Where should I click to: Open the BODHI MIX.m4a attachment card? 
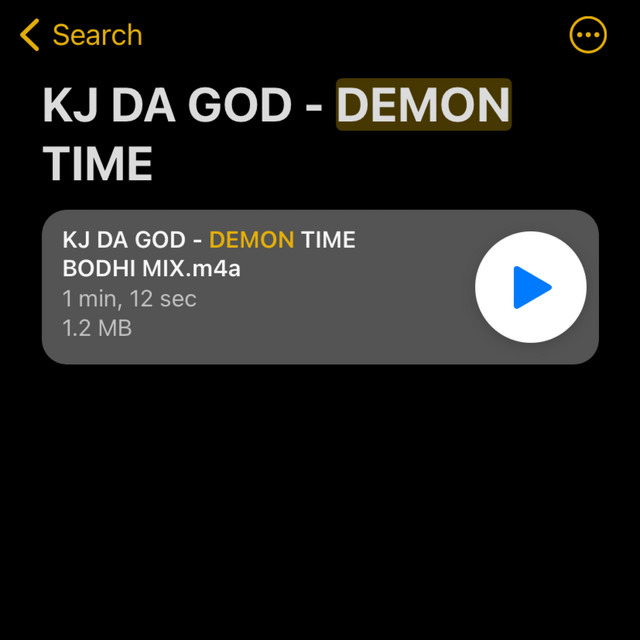250,285
